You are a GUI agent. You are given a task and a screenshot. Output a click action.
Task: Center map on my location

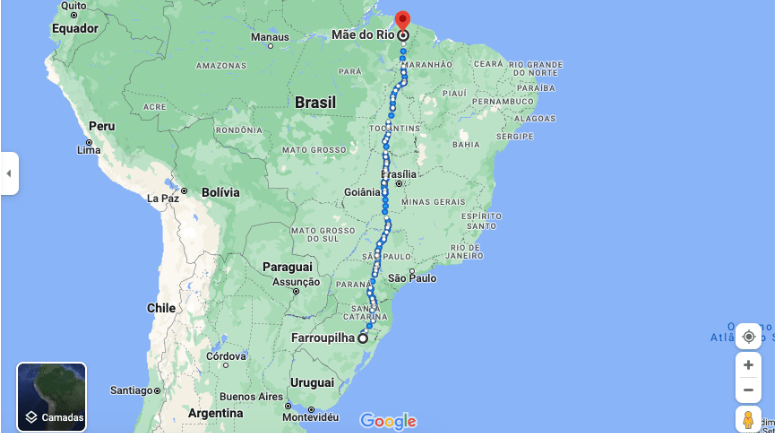tap(748, 337)
